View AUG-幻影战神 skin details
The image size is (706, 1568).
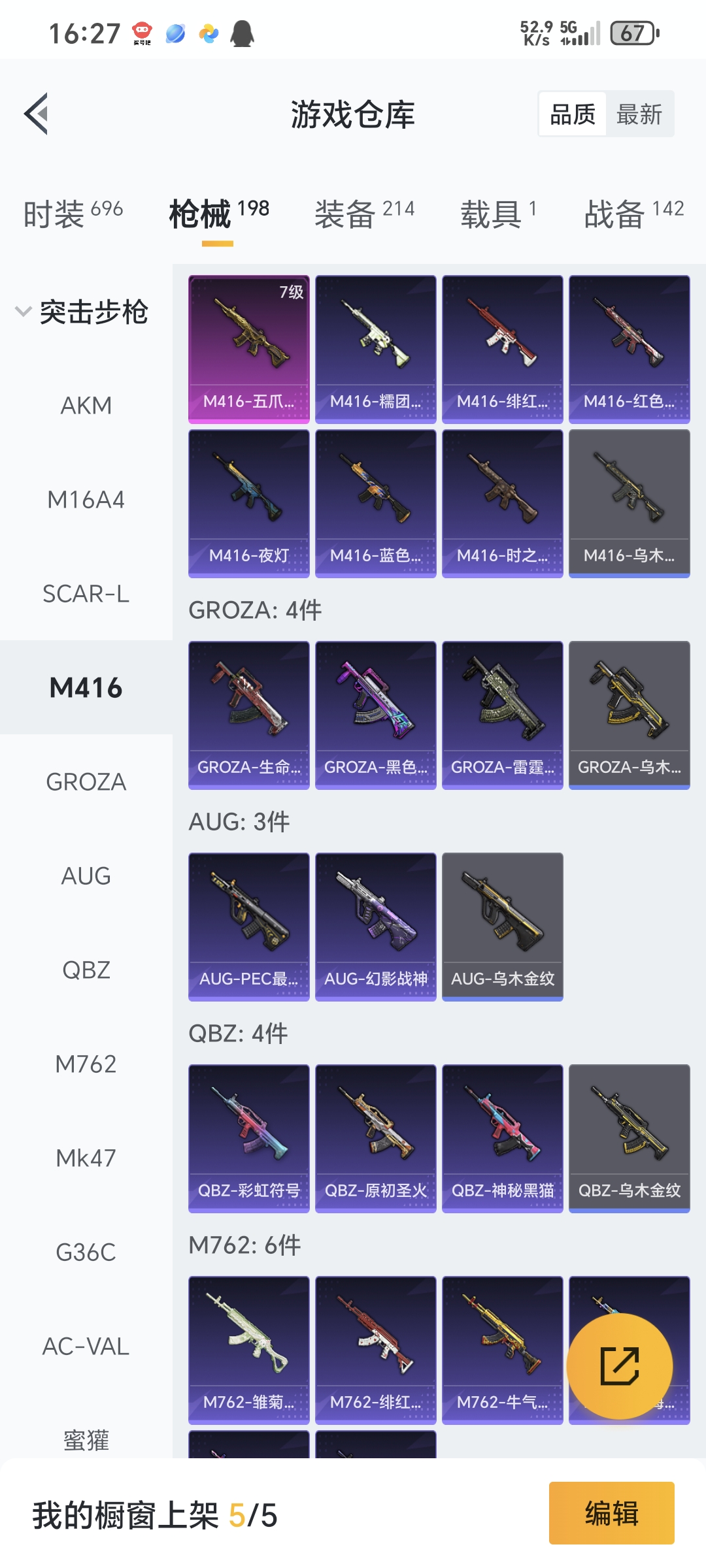tap(375, 927)
